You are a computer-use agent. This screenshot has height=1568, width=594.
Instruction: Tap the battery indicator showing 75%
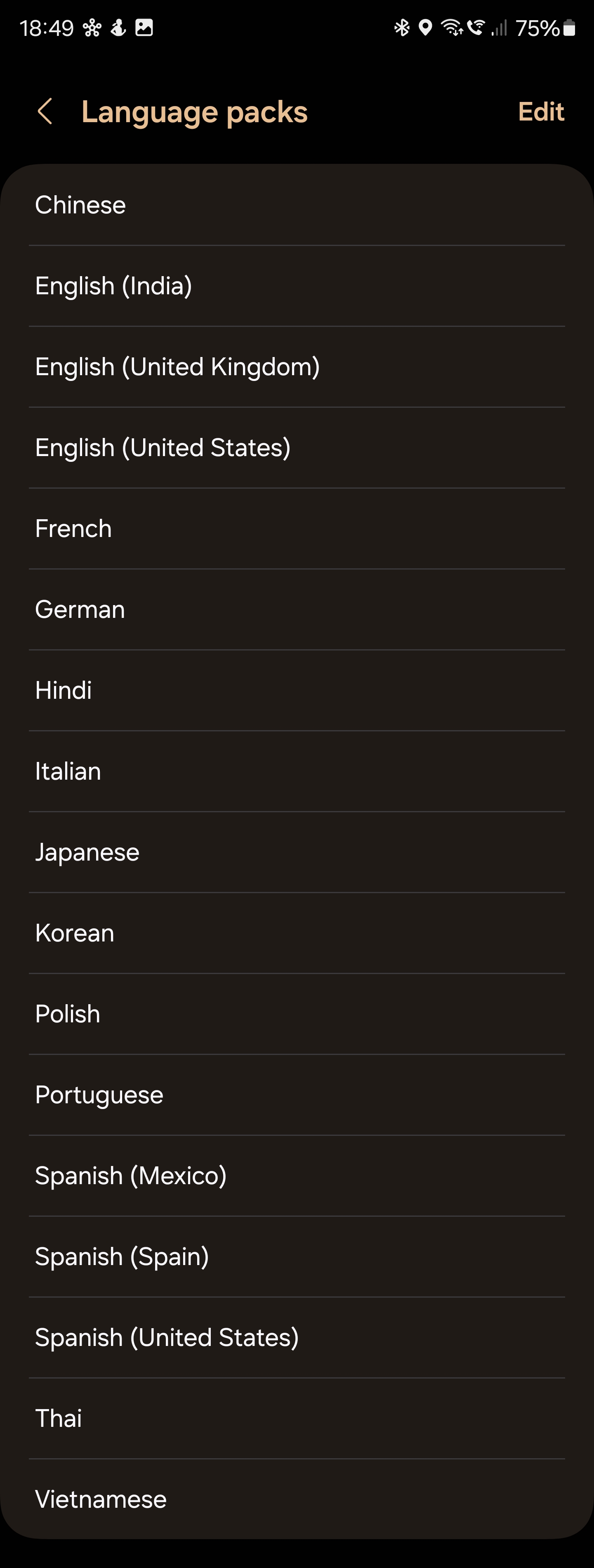click(x=544, y=27)
